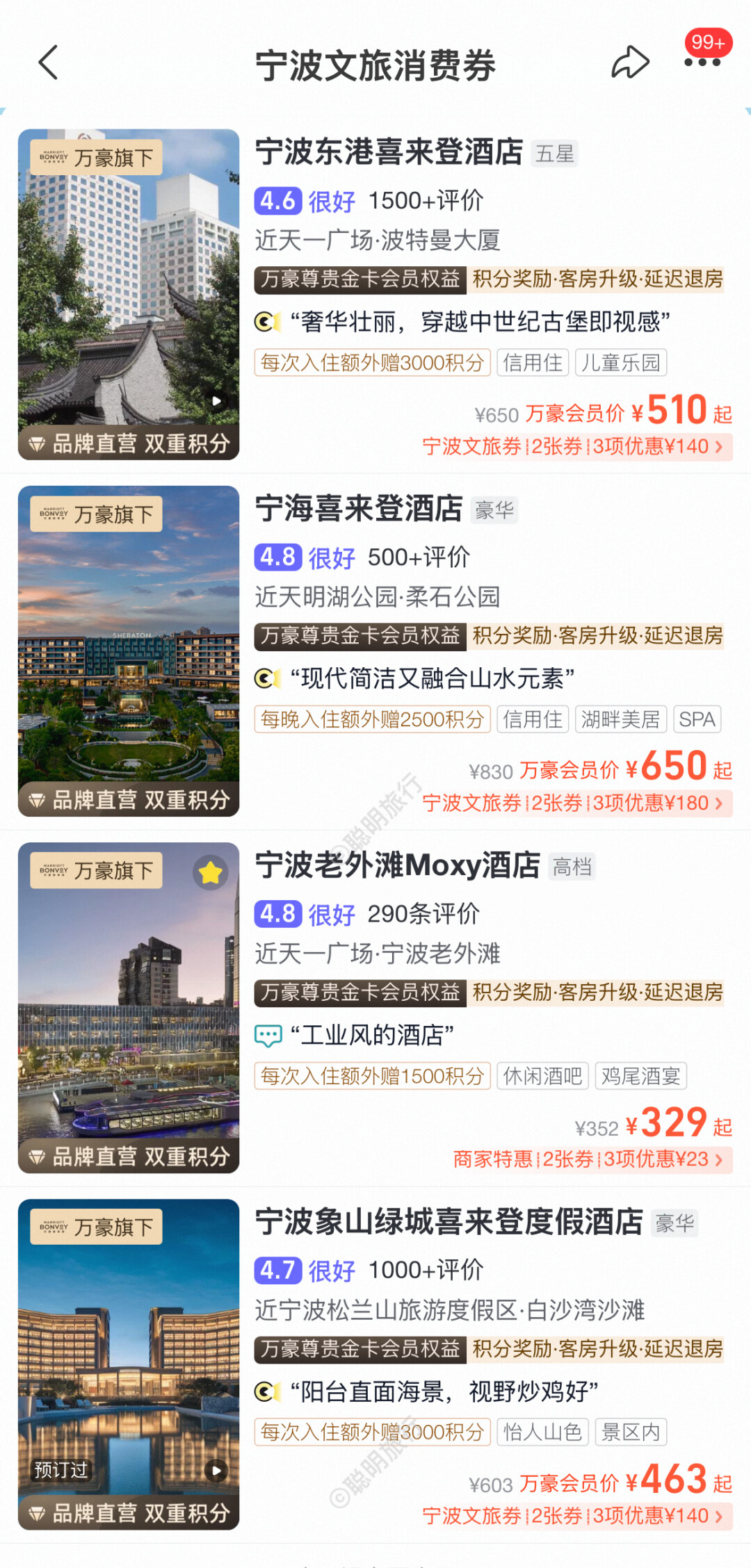View 商家特惠 discount ¥23 details

click(592, 1159)
